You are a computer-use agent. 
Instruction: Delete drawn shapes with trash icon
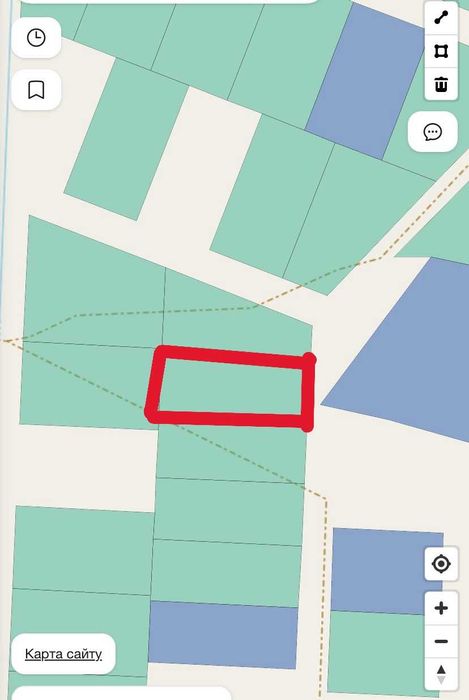click(441, 84)
